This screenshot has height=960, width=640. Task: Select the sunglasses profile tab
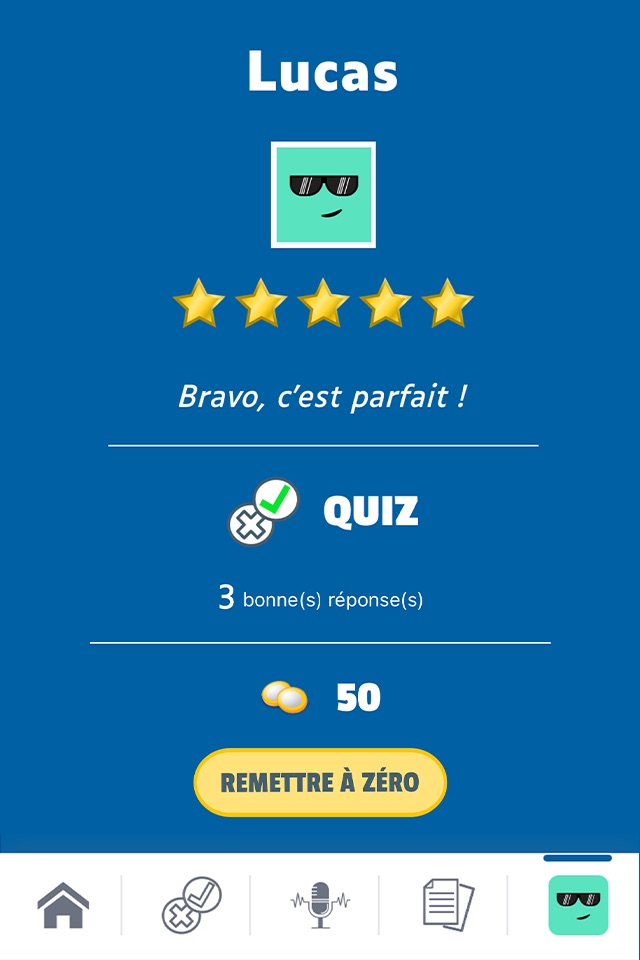coord(578,906)
